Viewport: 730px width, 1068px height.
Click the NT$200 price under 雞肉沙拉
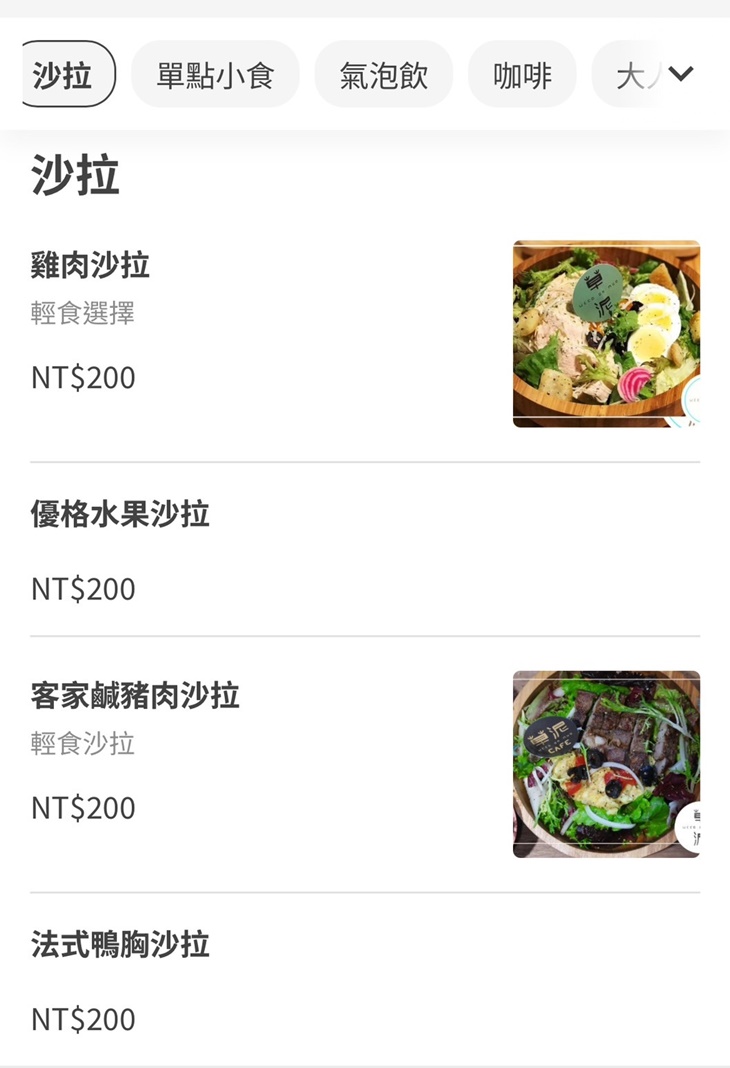tap(82, 378)
